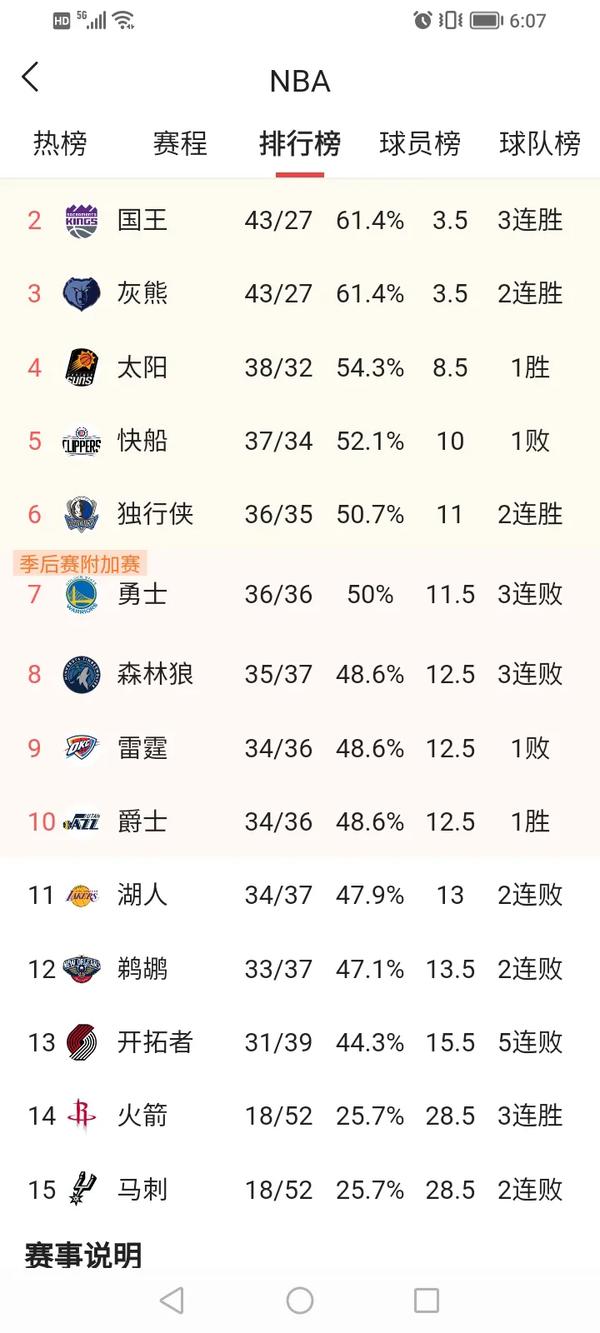Open recent apps from navigation bar
The image size is (600, 1333).
[x=427, y=1300]
